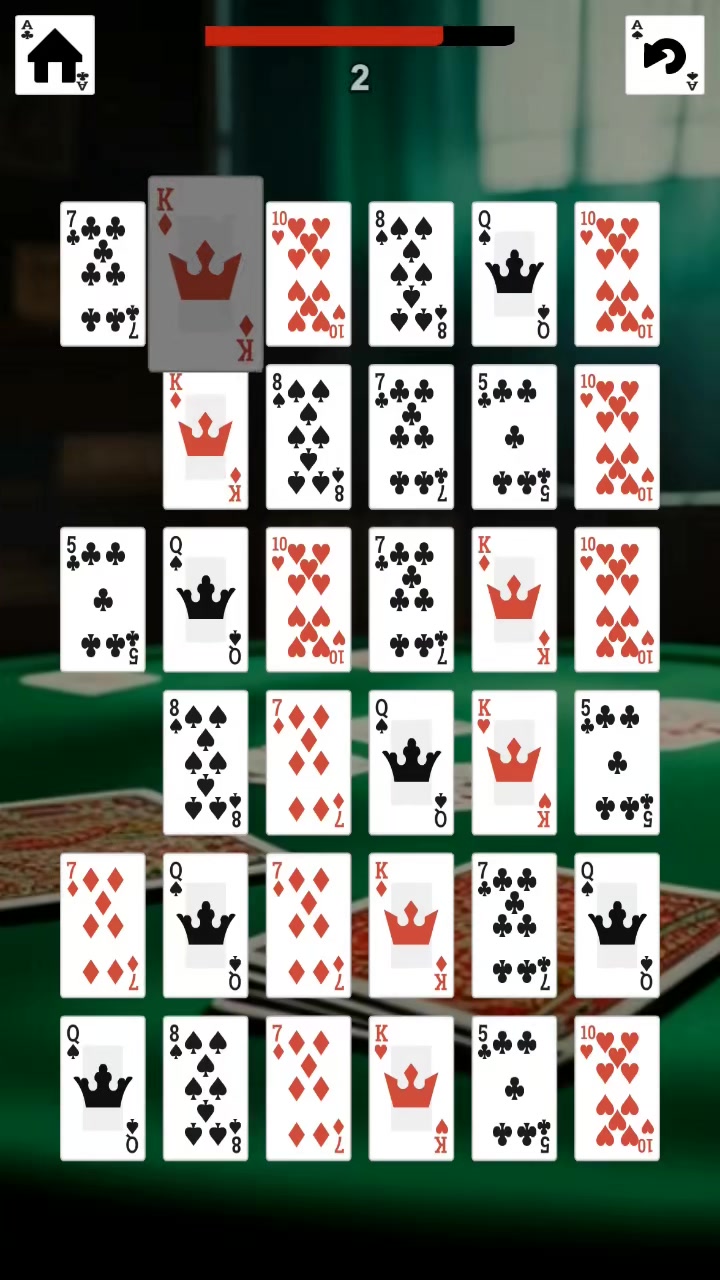The height and width of the screenshot is (1280, 720).
Task: Tap the highlighted king of diamonds card
Action: click(x=206, y=274)
